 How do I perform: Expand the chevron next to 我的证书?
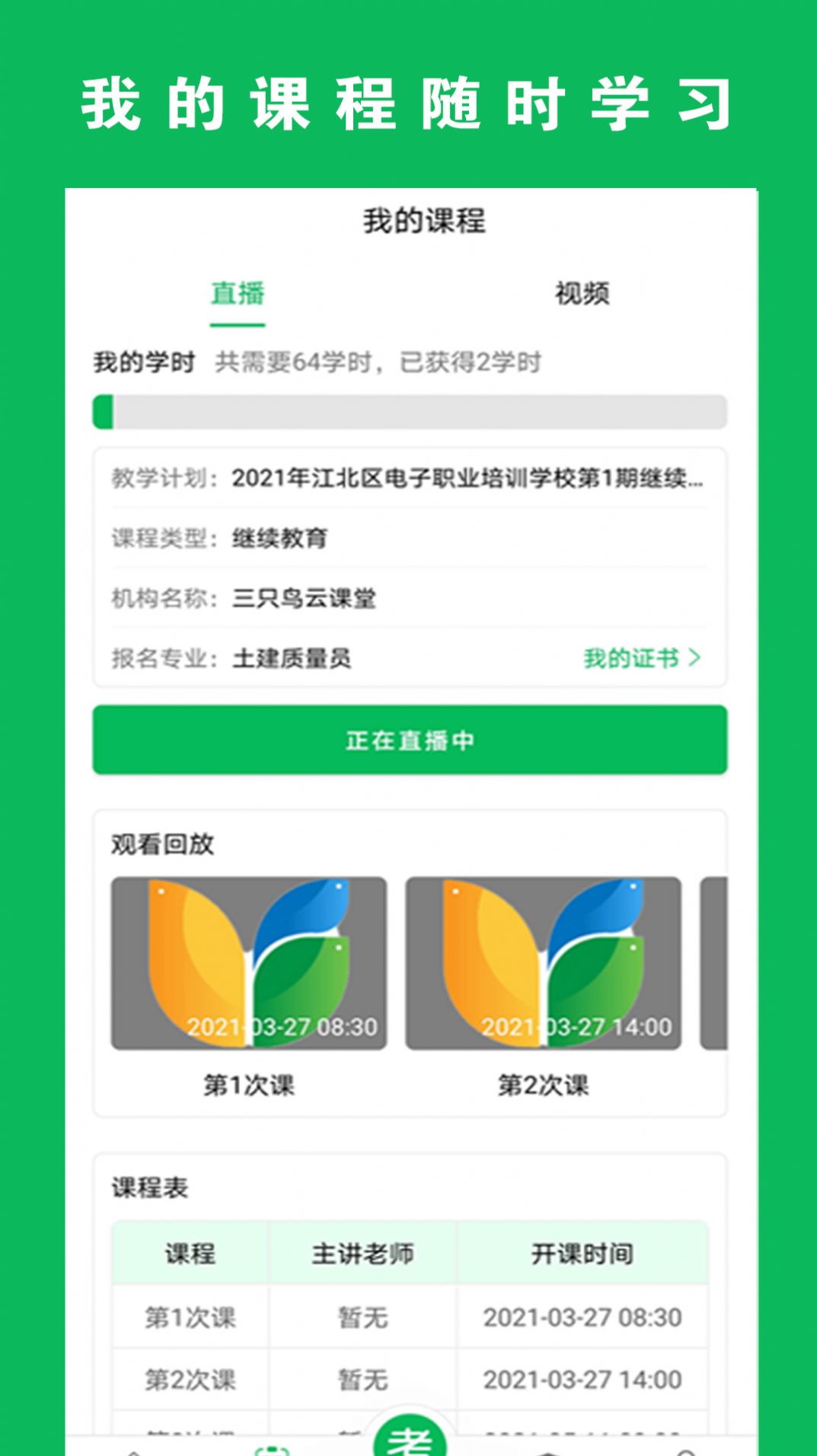pyautogui.click(x=696, y=659)
